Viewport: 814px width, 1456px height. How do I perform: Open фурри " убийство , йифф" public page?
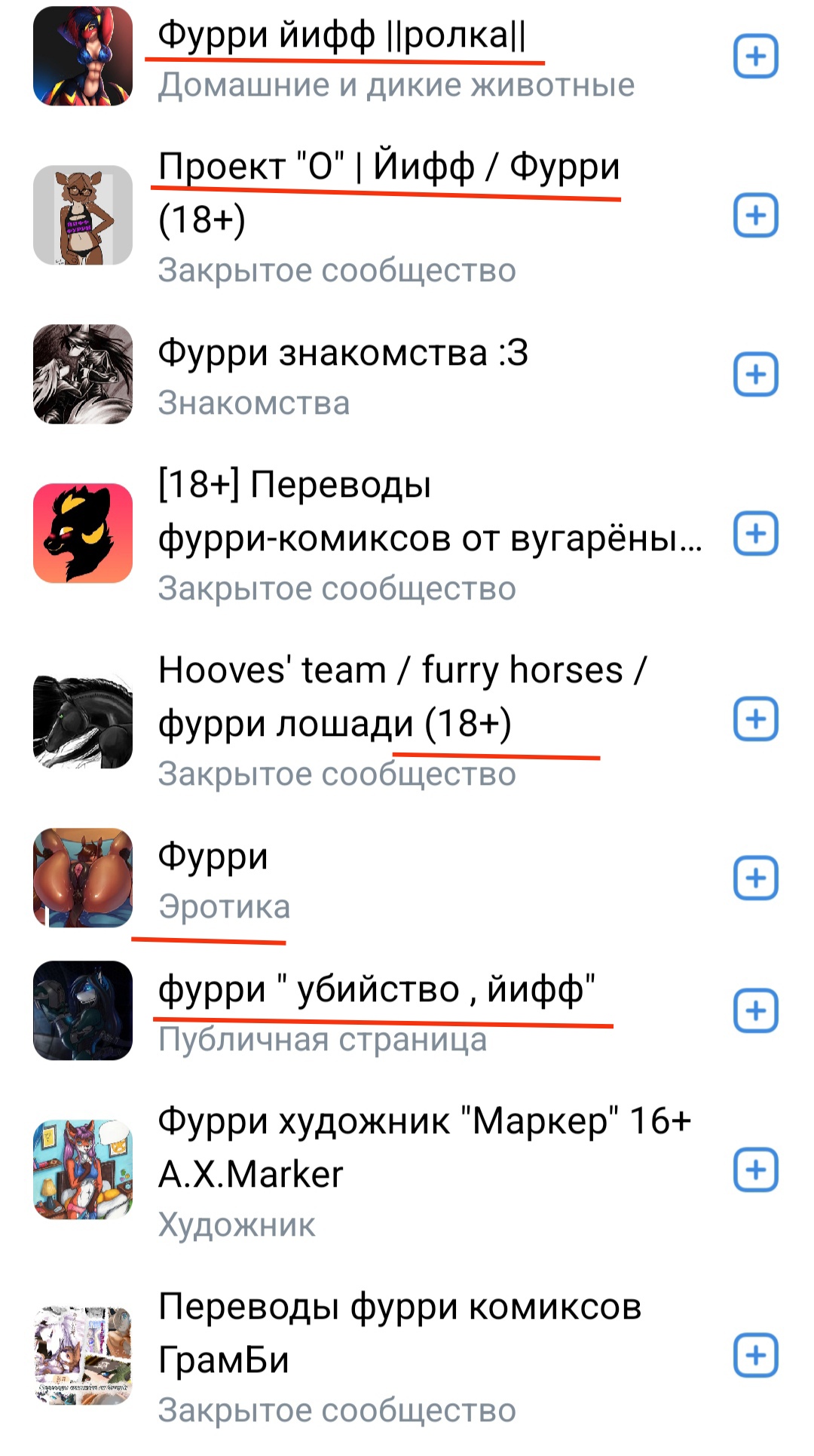coord(375,989)
